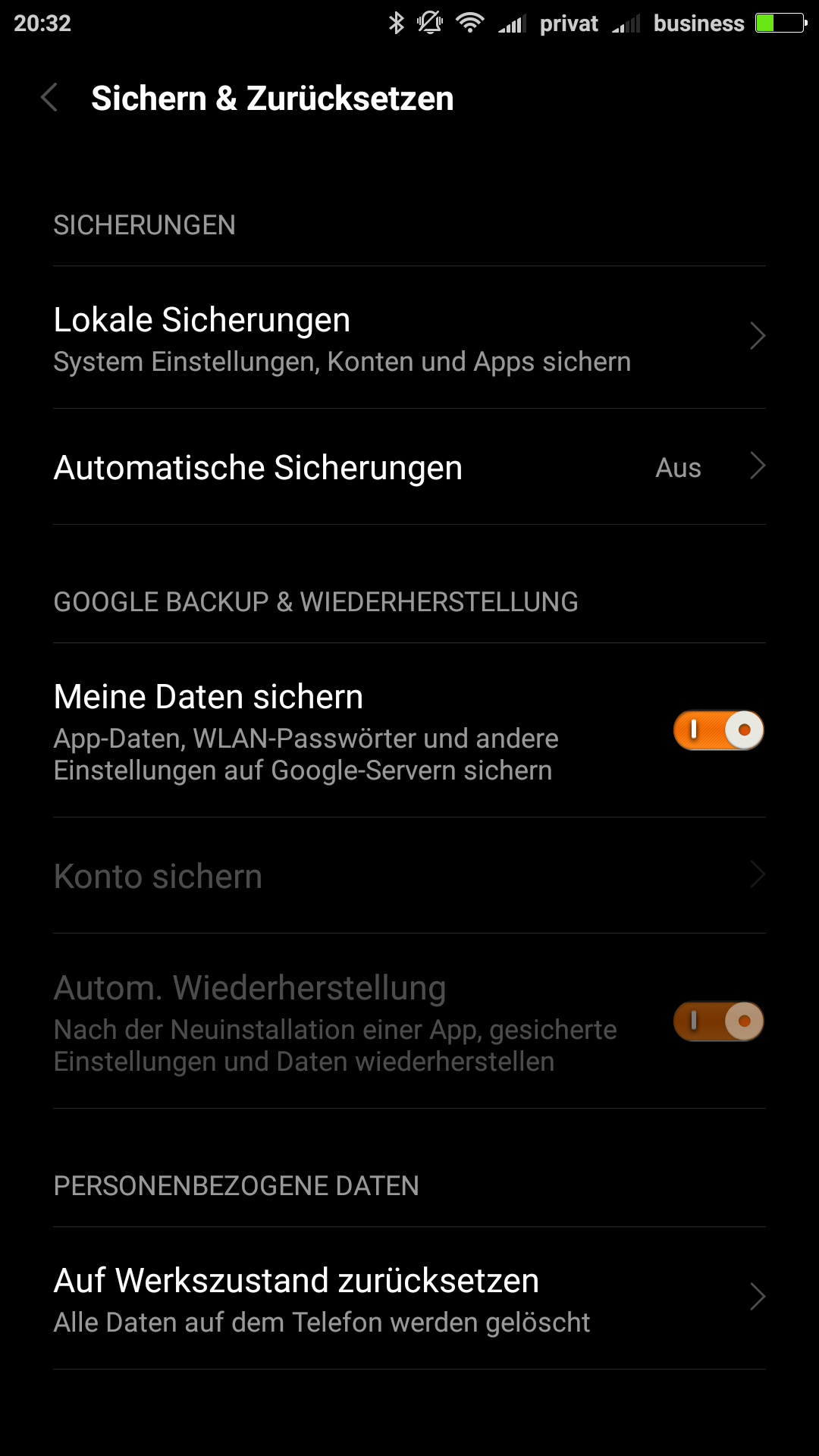This screenshot has width=819, height=1456.
Task: Open Konto sichern
Action: [409, 876]
